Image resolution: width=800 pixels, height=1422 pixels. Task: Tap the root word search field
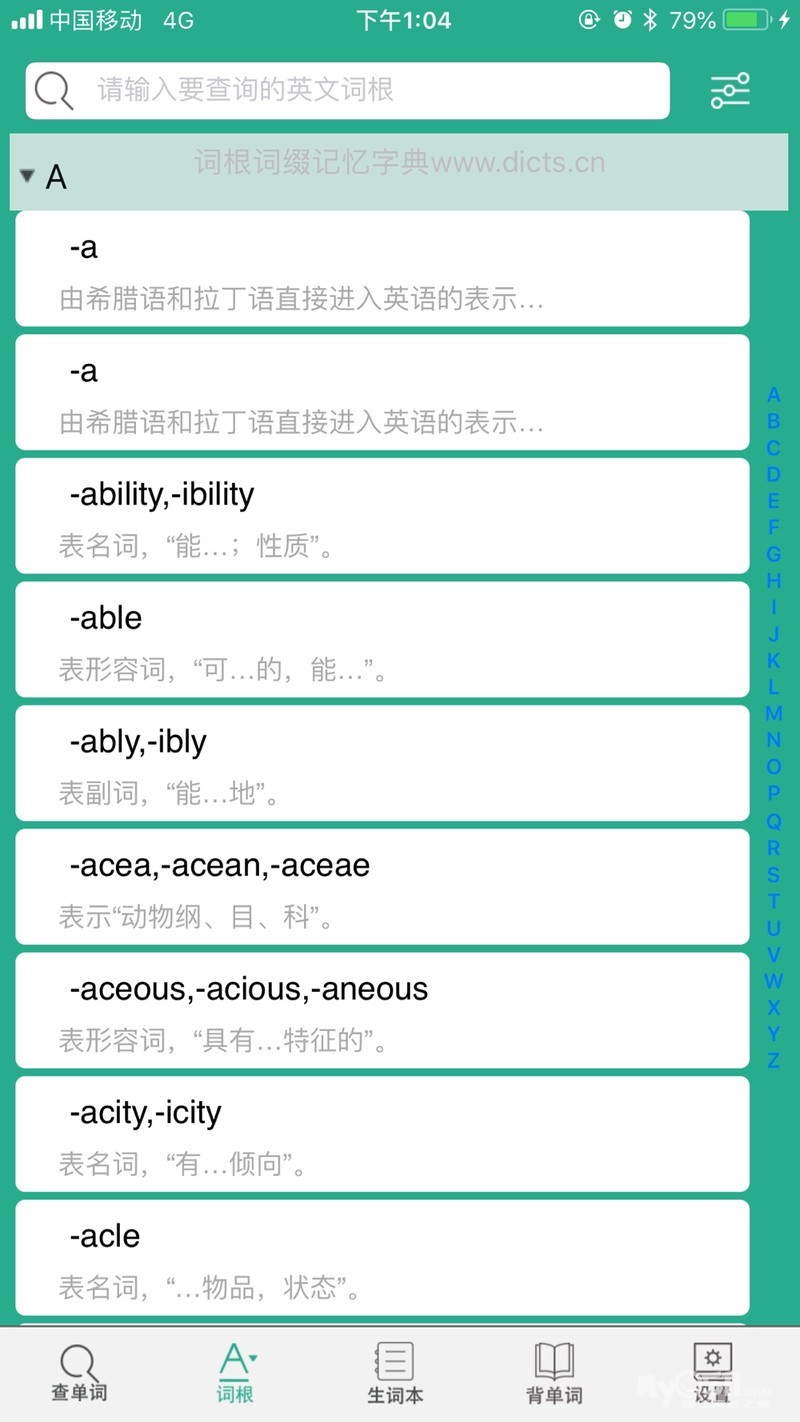pyautogui.click(x=347, y=91)
